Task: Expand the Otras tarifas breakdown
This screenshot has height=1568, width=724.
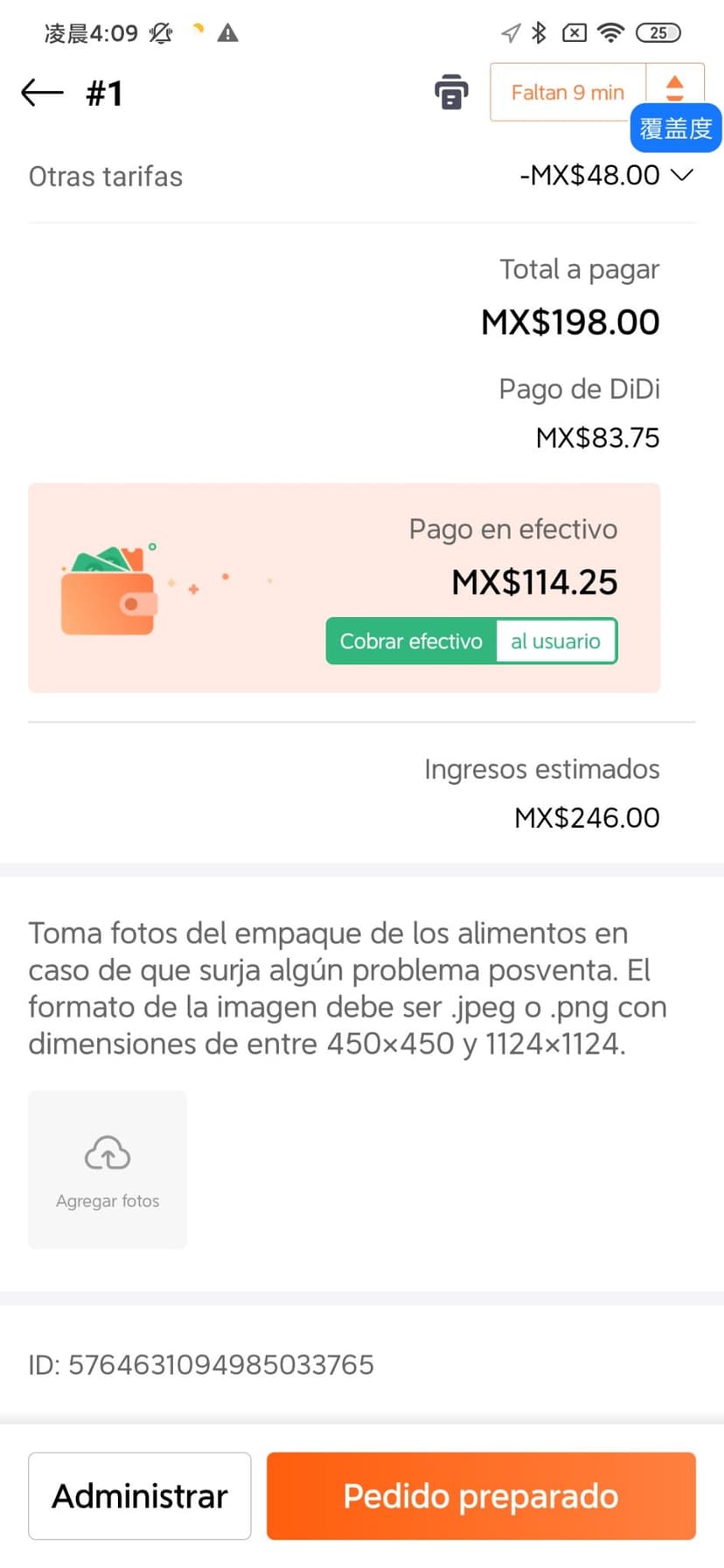Action: coord(682,175)
